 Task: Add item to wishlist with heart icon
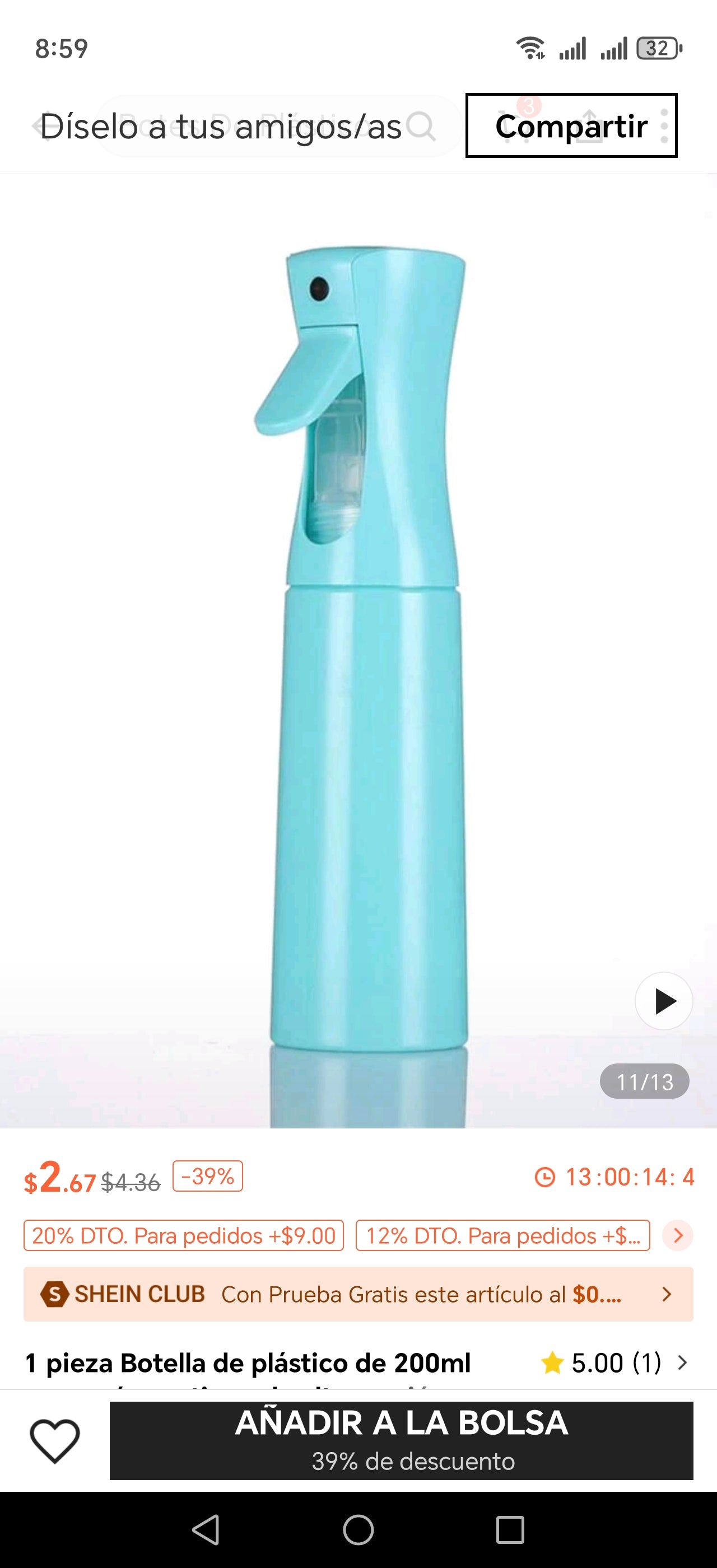point(55,1441)
